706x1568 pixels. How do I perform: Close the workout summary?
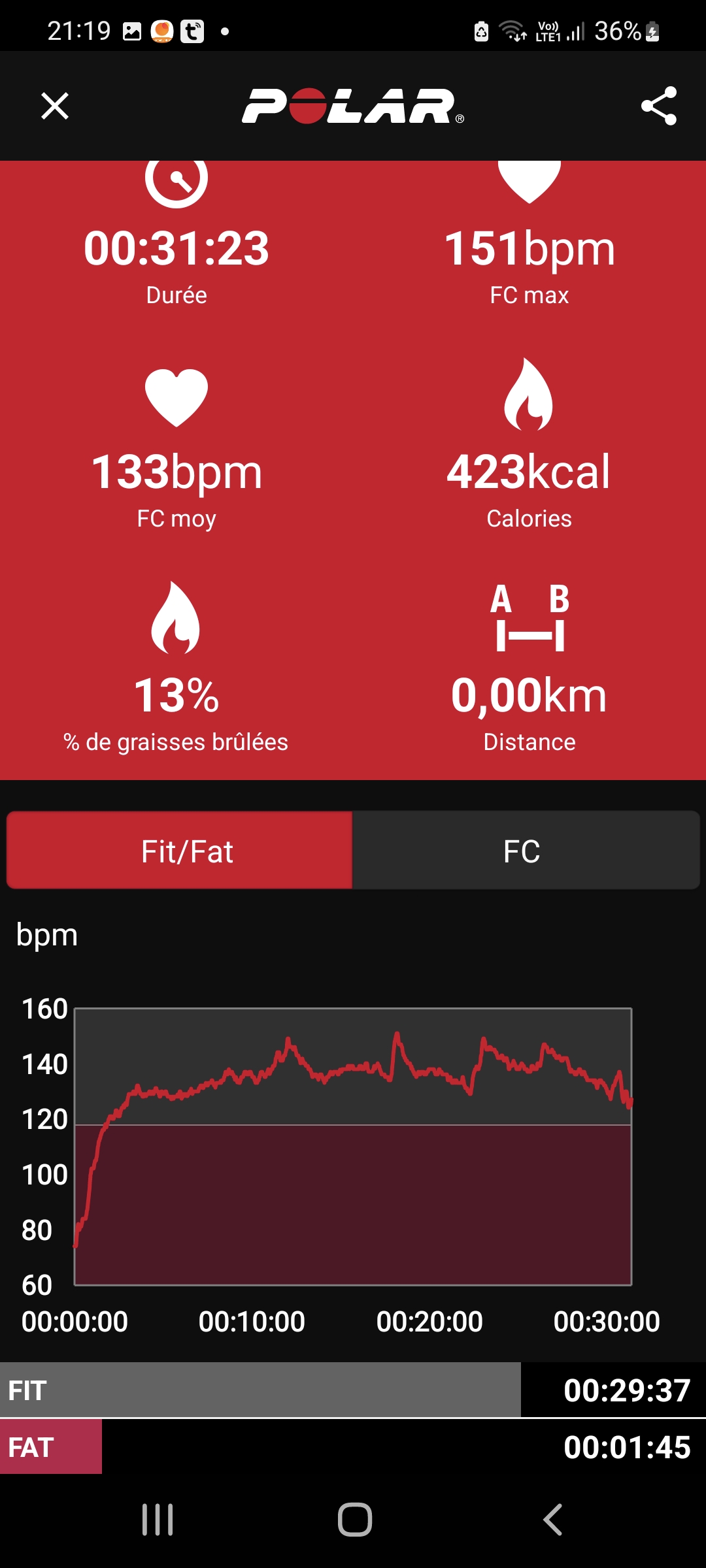[x=55, y=106]
